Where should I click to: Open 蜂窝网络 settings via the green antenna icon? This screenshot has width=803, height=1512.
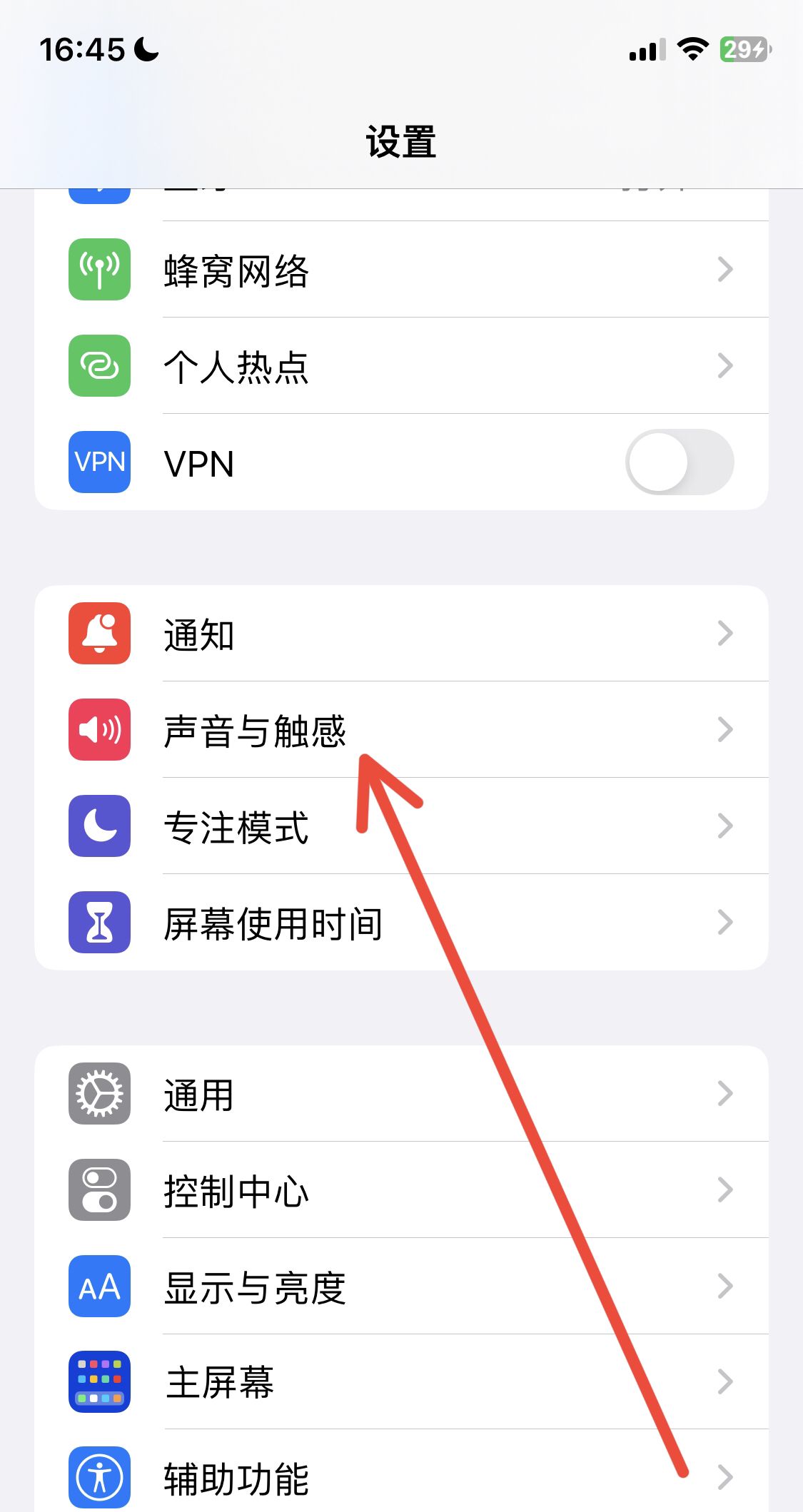coord(99,269)
